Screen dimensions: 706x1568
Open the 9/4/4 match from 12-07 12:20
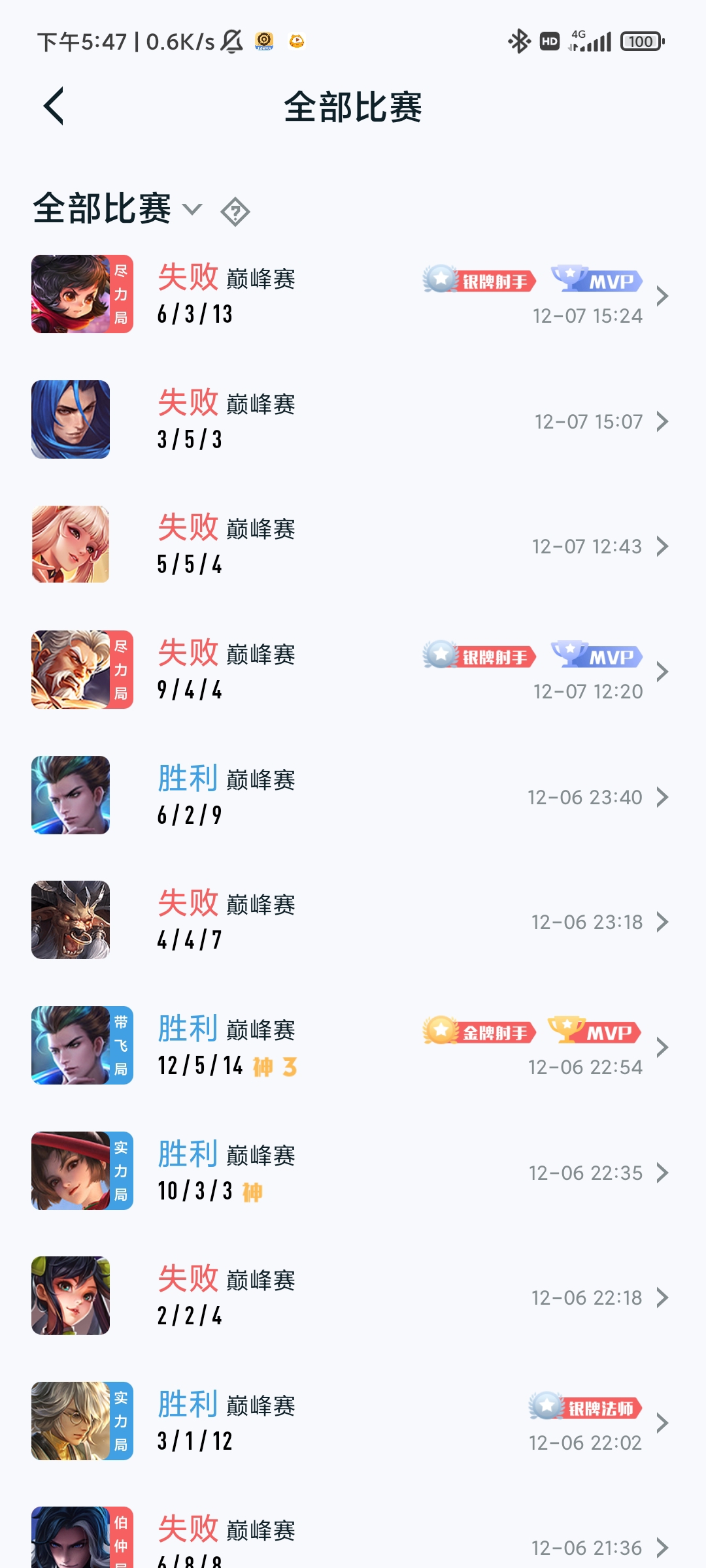tap(353, 670)
